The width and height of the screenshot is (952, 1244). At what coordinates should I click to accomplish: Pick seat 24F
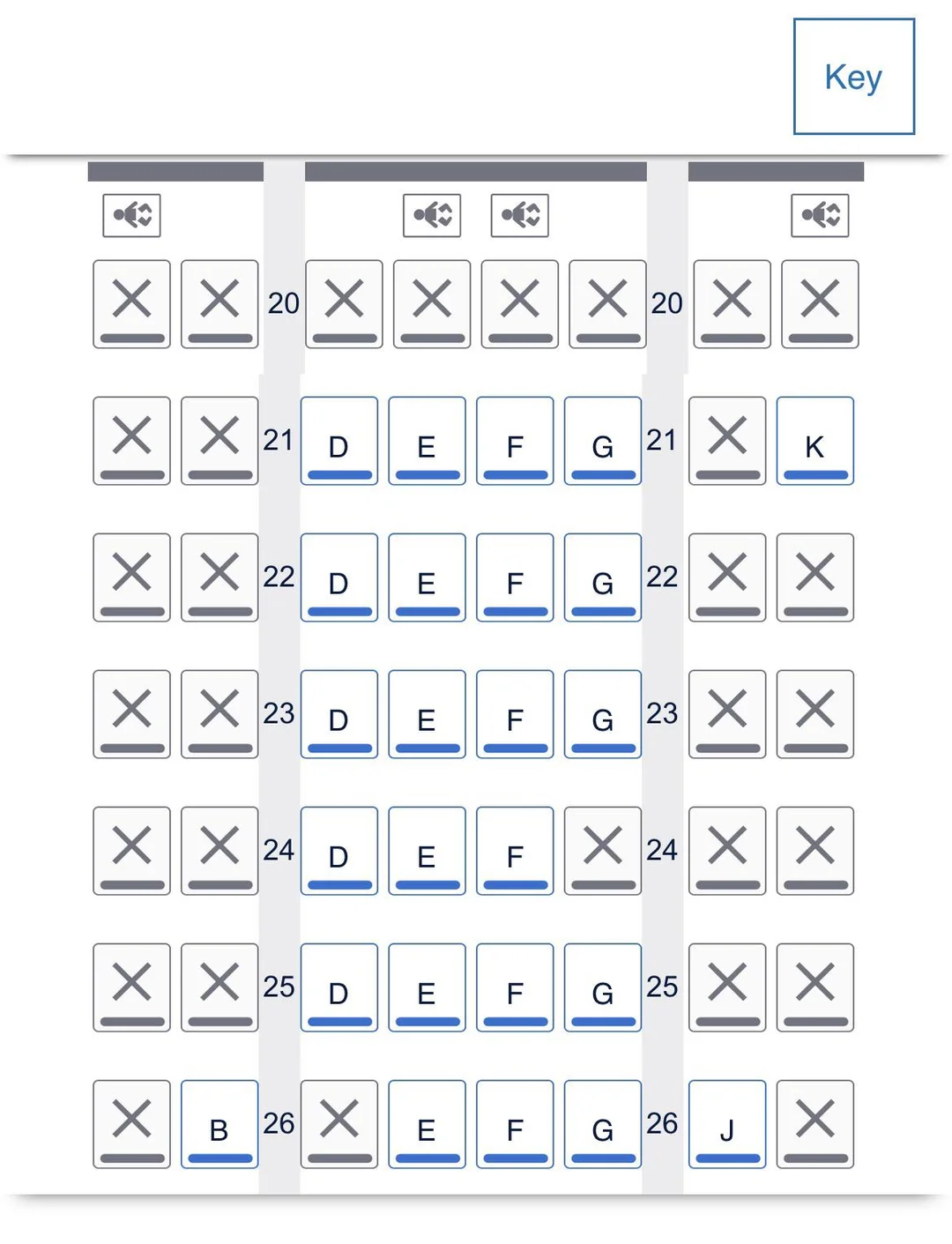pos(515,851)
